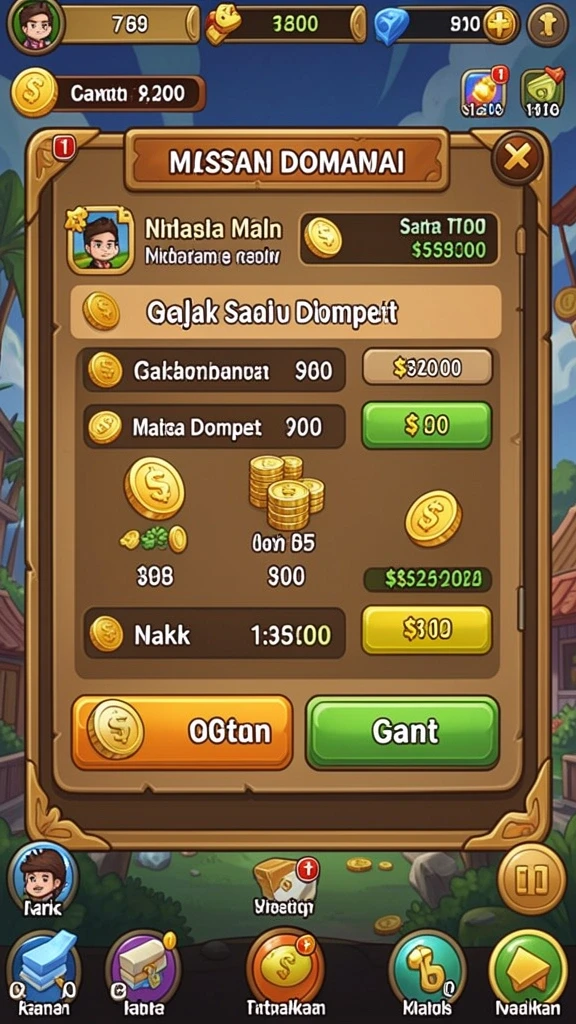The height and width of the screenshot is (1024, 576).
Task: Tap the pause button
Action: coord(530,878)
